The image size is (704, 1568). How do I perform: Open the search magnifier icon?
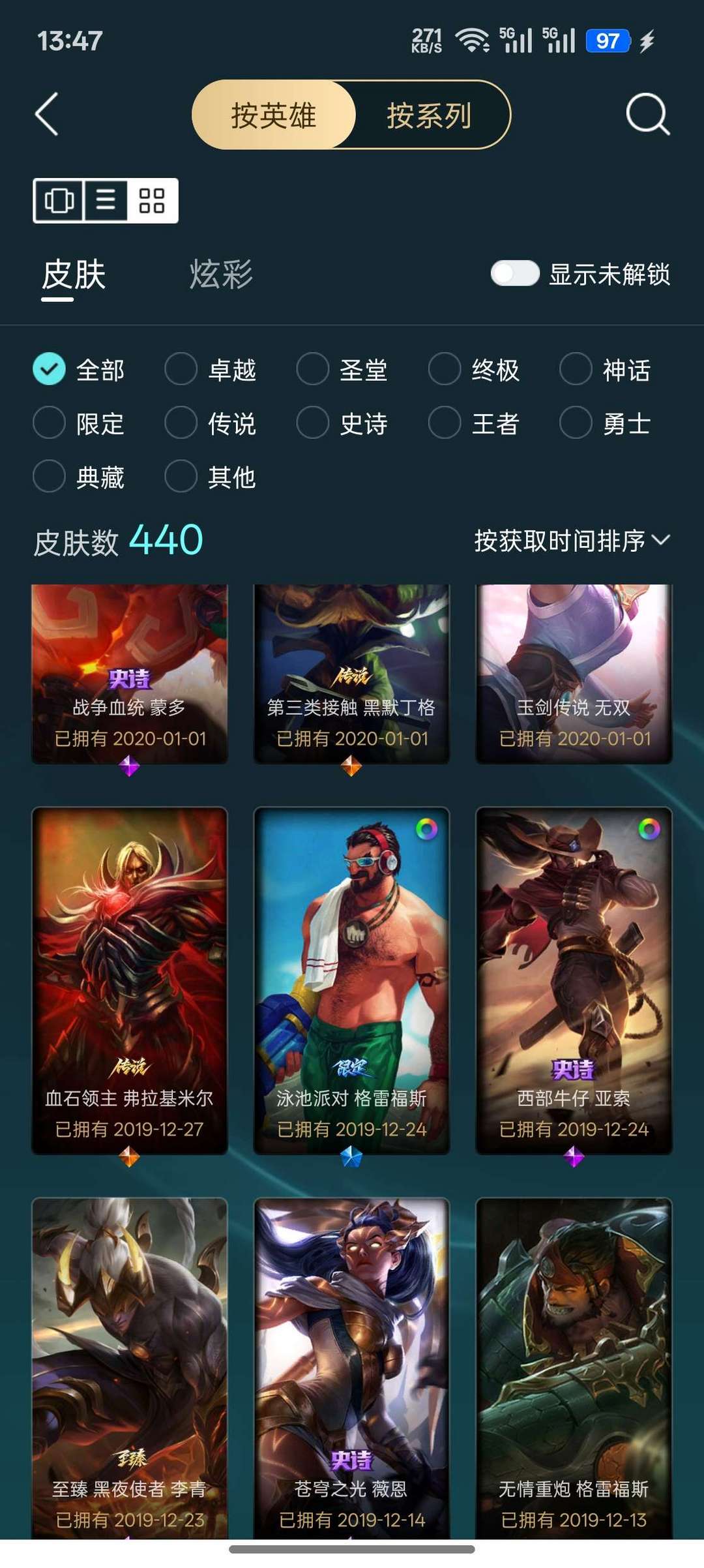647,114
